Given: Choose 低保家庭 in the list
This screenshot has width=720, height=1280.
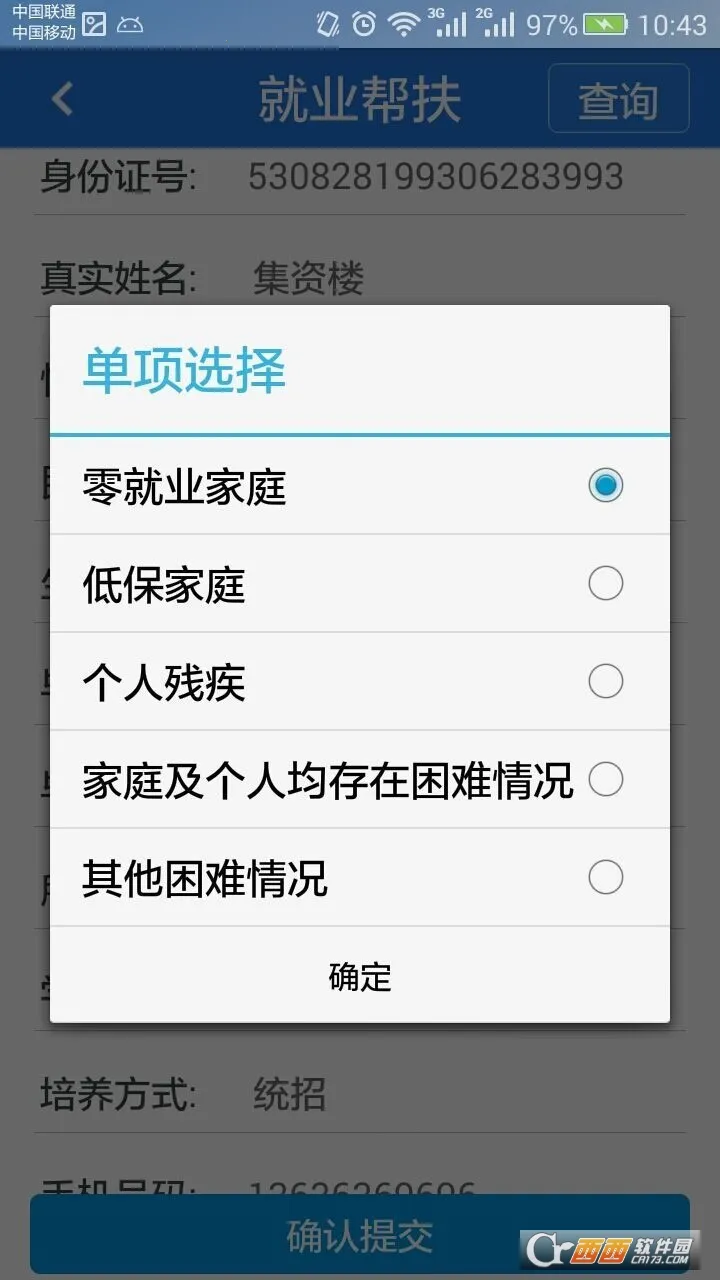Looking at the screenshot, I should (x=359, y=584).
